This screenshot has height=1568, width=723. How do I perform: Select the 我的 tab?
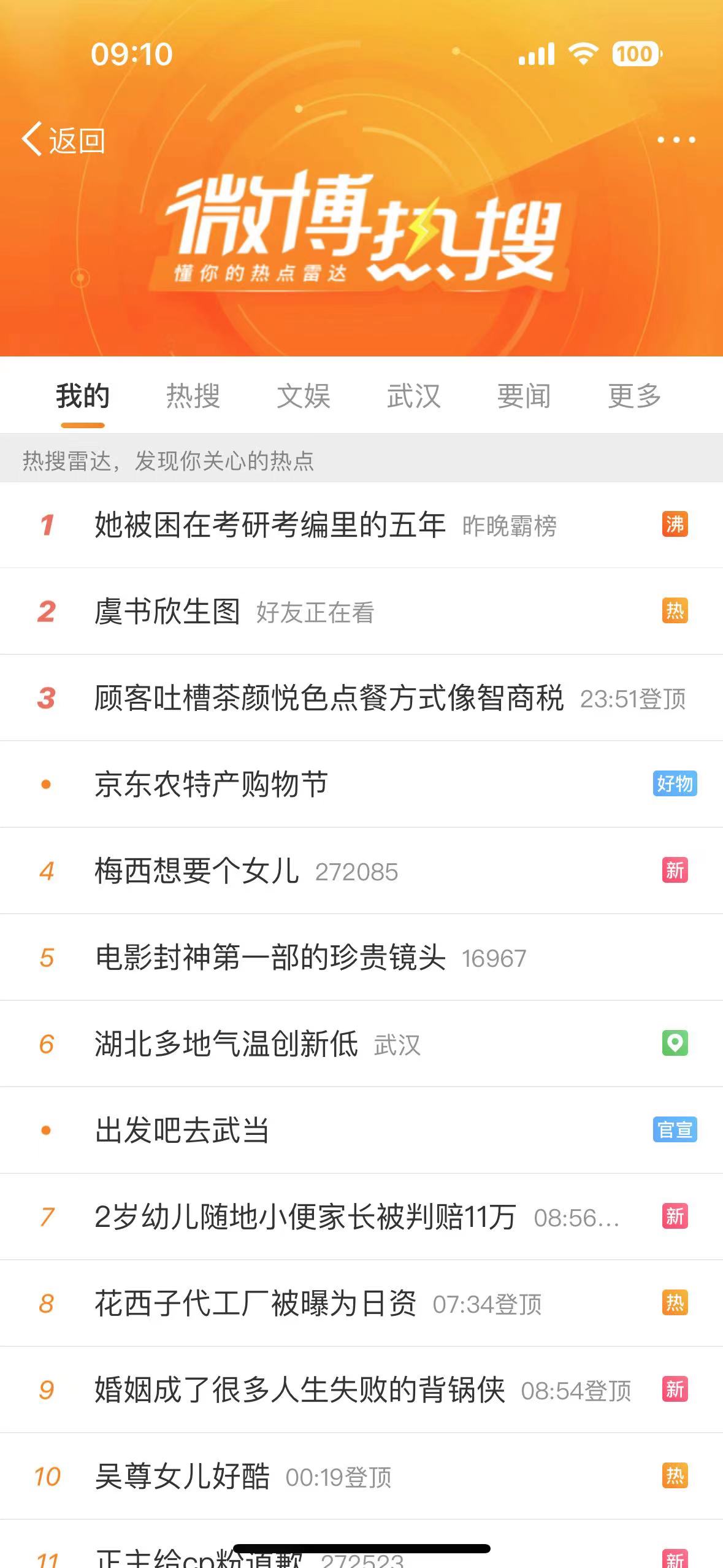click(83, 396)
